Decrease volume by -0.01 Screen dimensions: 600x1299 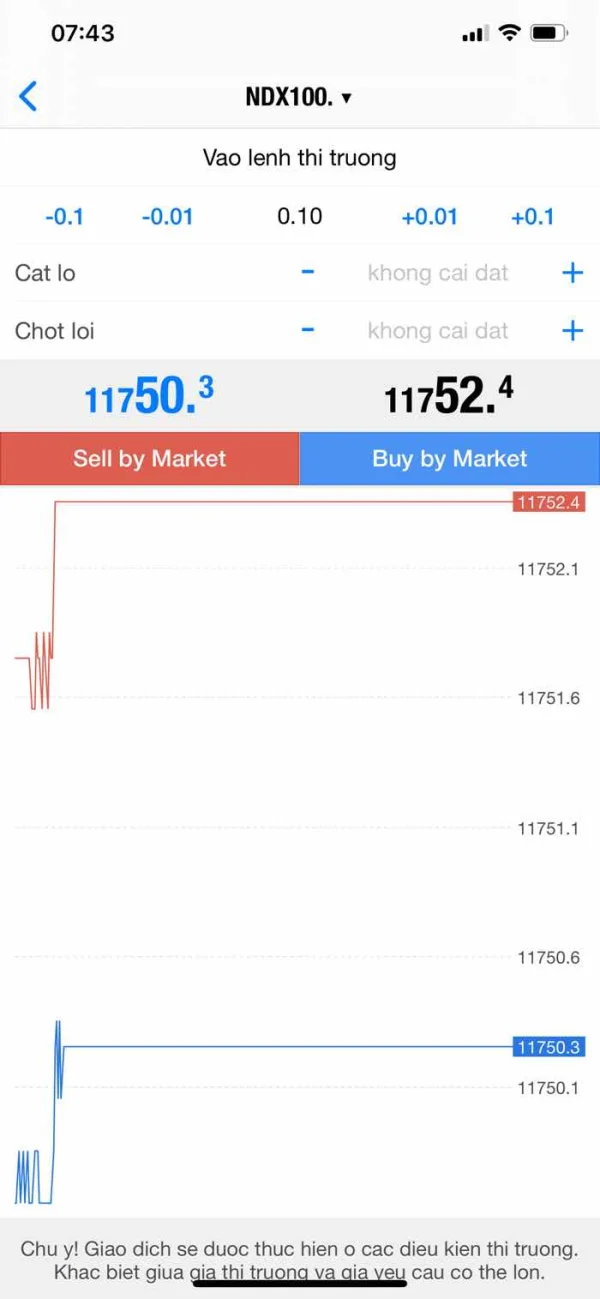(x=167, y=217)
